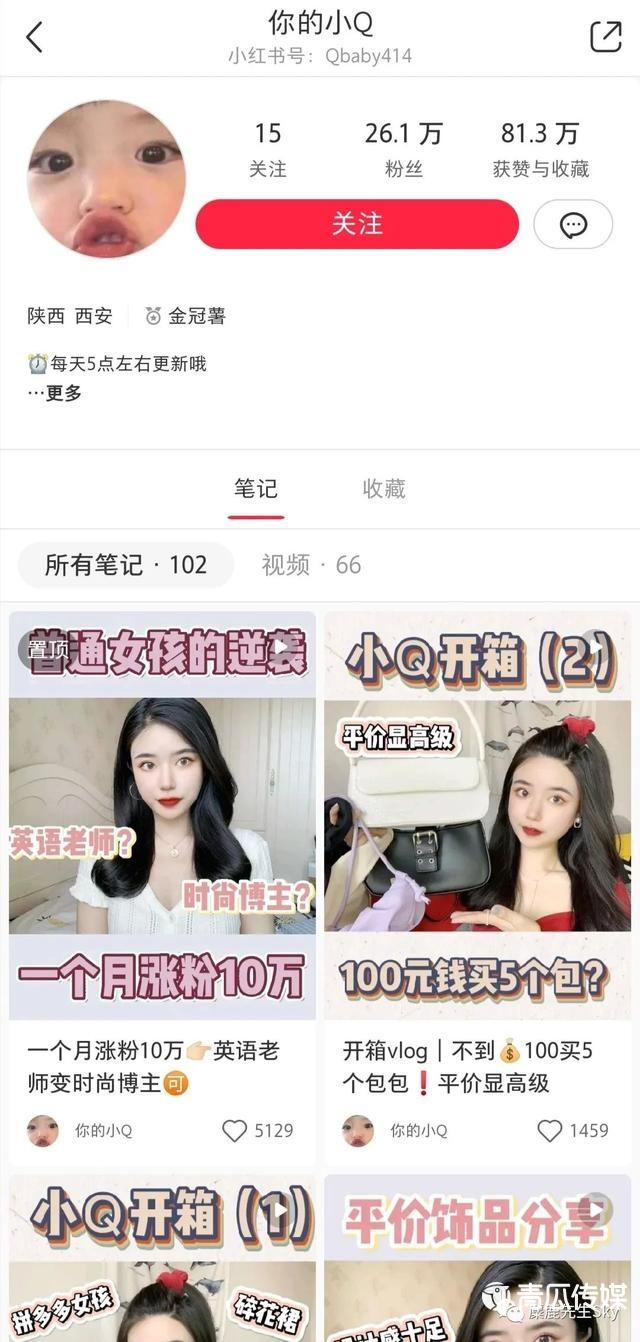Screen dimensions: 640x1342
Task: Open the 平价饰品分享 note
Action: (477, 1260)
